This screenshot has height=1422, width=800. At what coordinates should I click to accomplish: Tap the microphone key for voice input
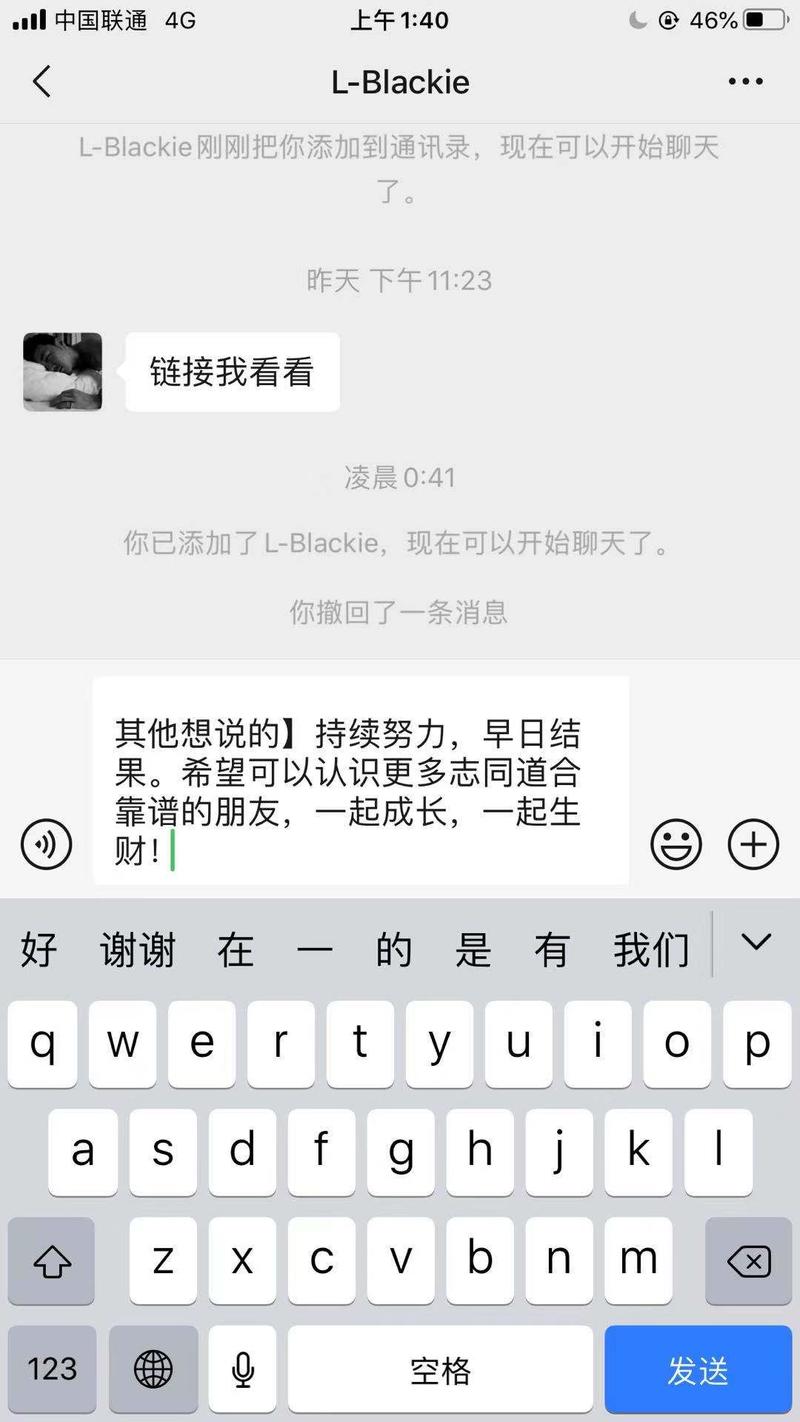[x=242, y=1369]
